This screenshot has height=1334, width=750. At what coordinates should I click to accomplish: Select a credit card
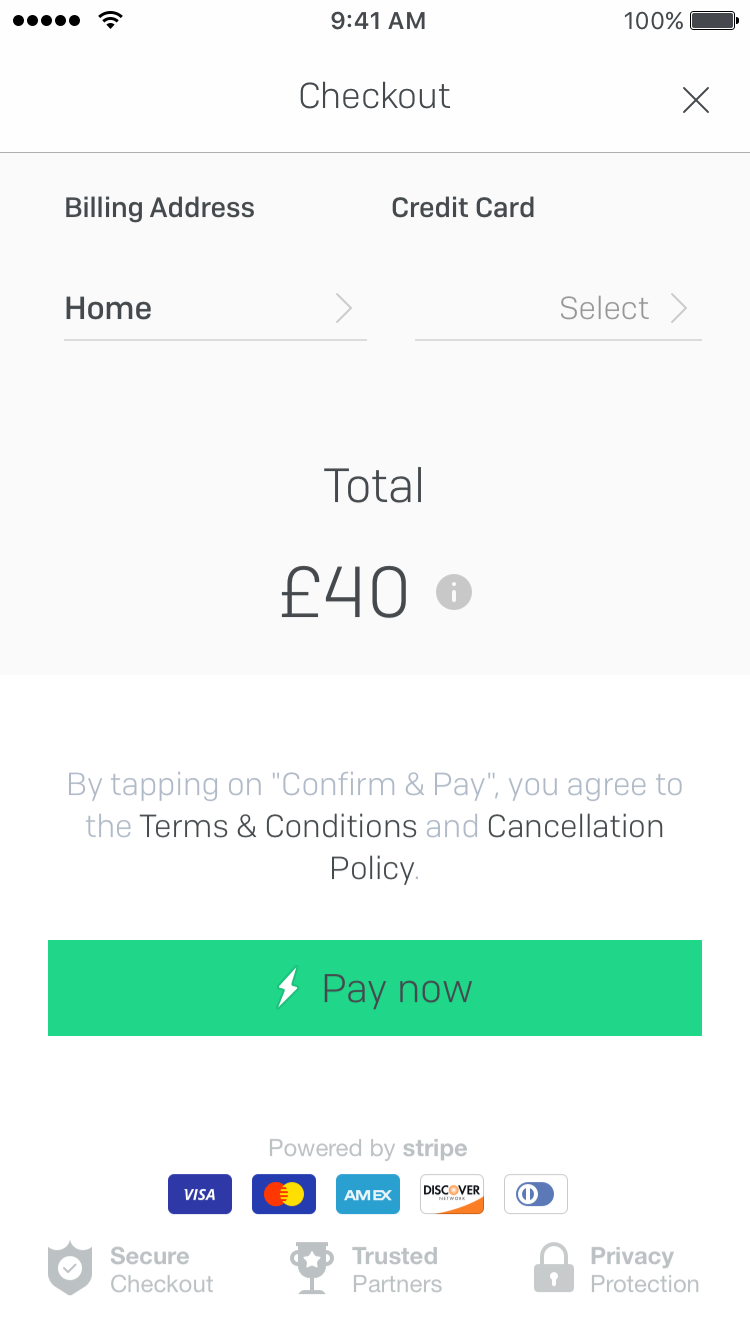click(558, 308)
